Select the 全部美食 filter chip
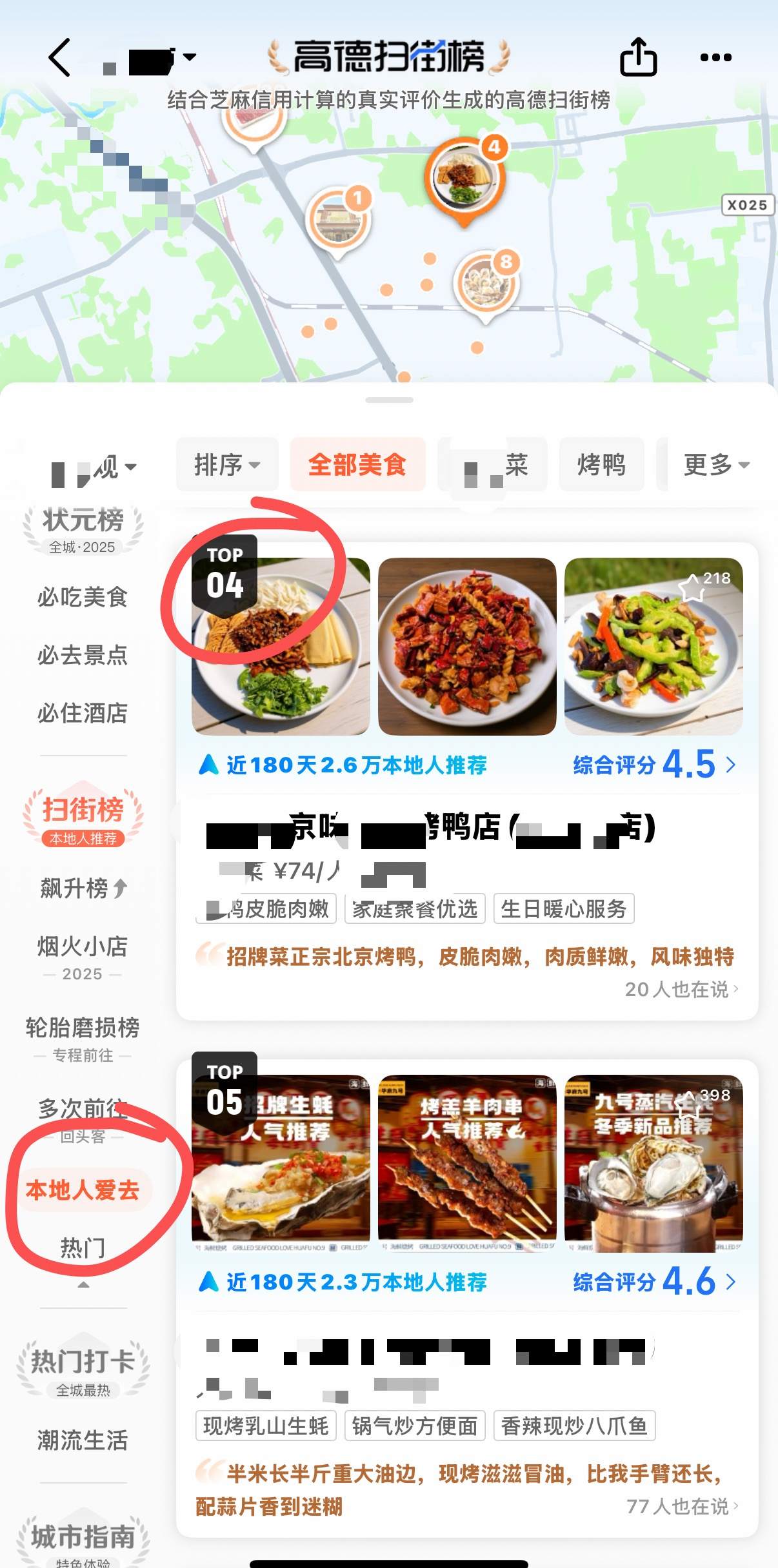The image size is (778, 1568). tap(357, 464)
